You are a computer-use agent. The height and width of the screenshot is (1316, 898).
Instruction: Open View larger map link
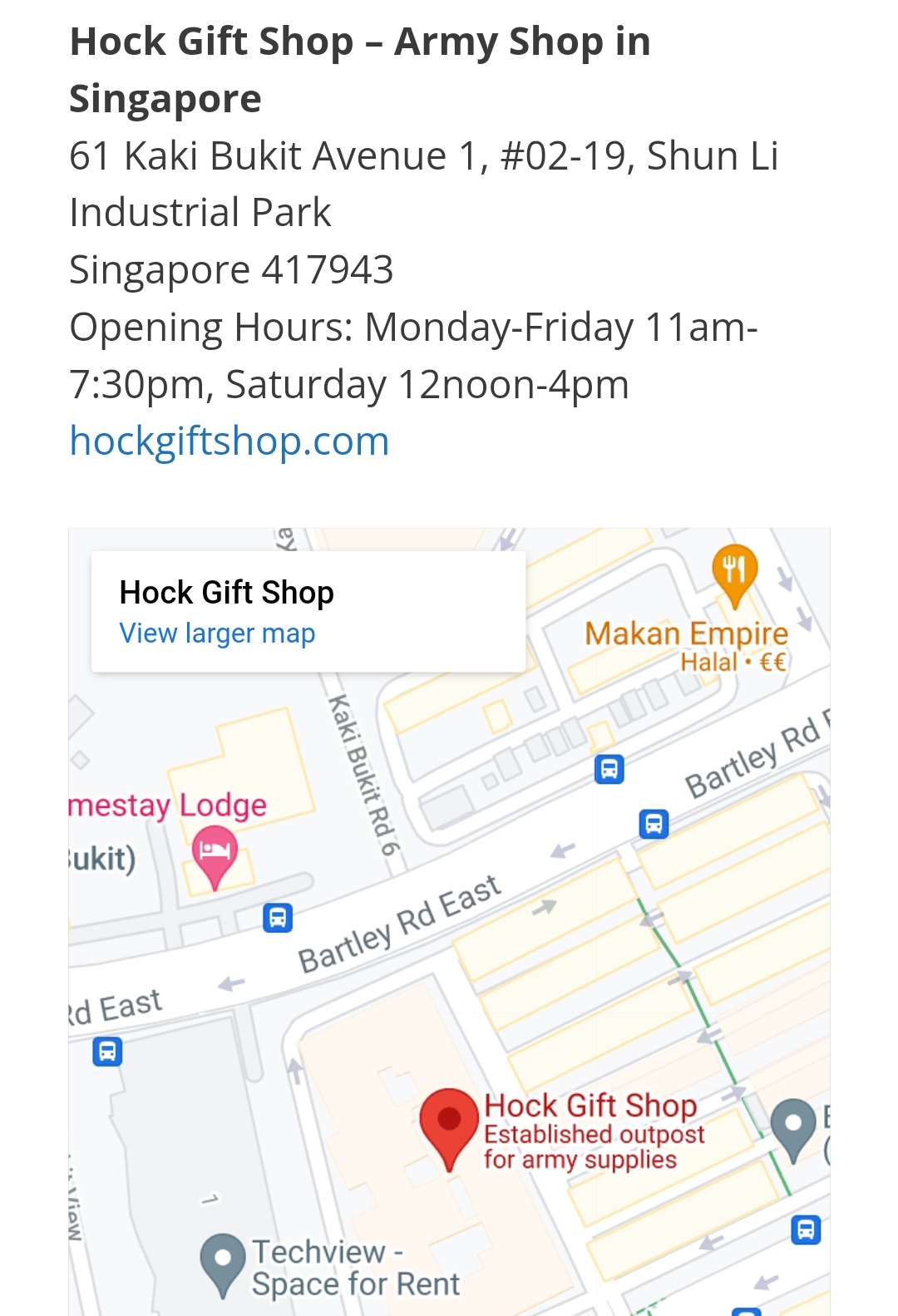pyautogui.click(x=217, y=633)
